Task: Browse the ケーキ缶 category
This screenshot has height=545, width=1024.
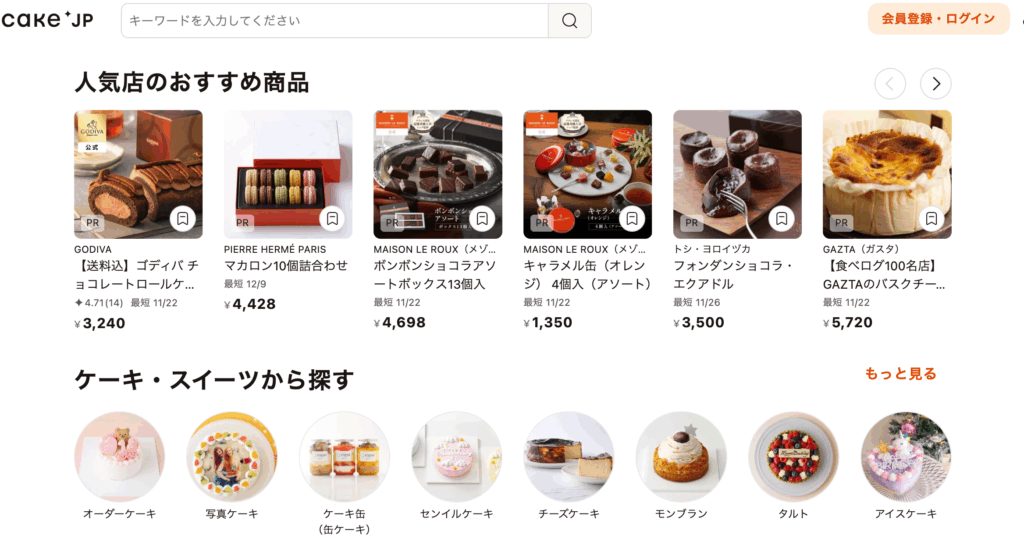Action: pos(344,457)
